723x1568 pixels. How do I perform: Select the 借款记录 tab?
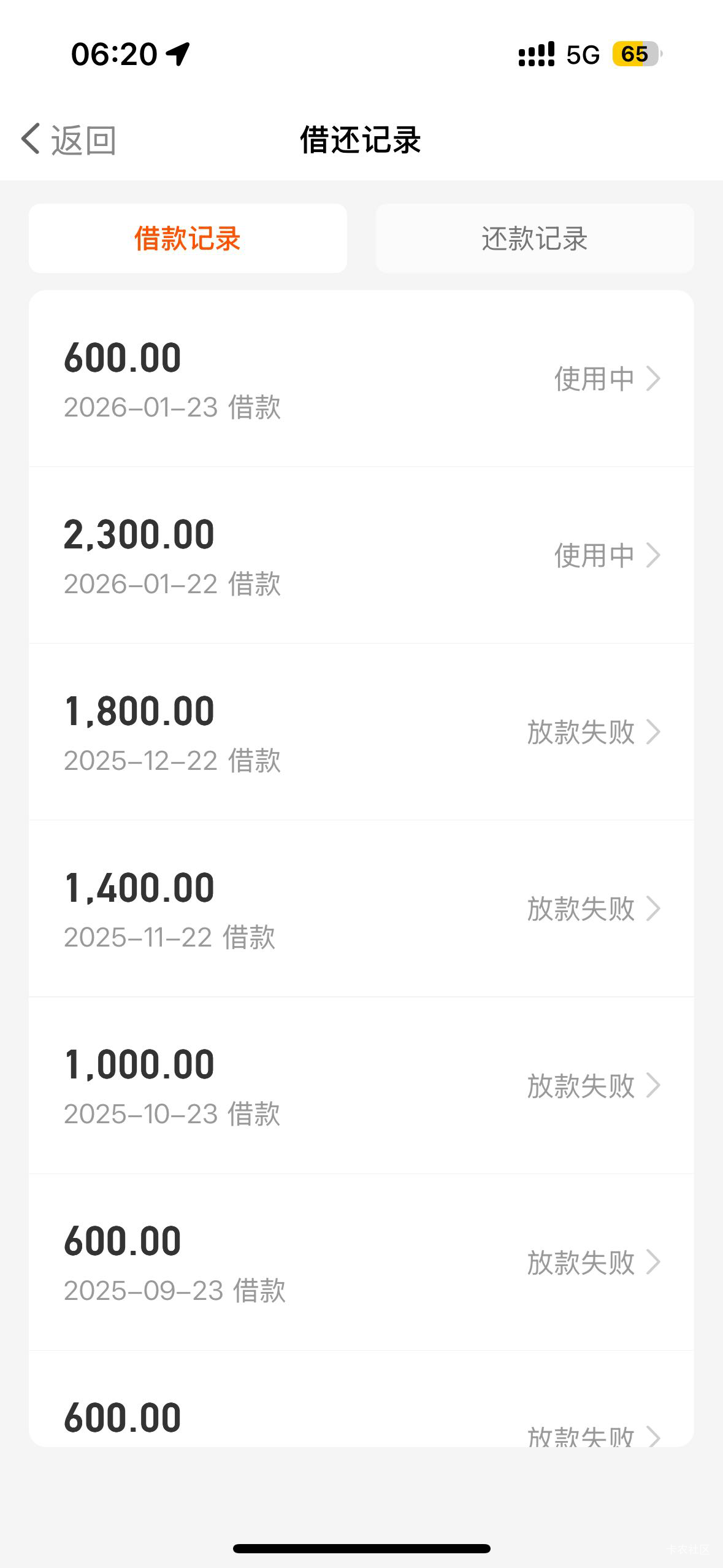[188, 239]
